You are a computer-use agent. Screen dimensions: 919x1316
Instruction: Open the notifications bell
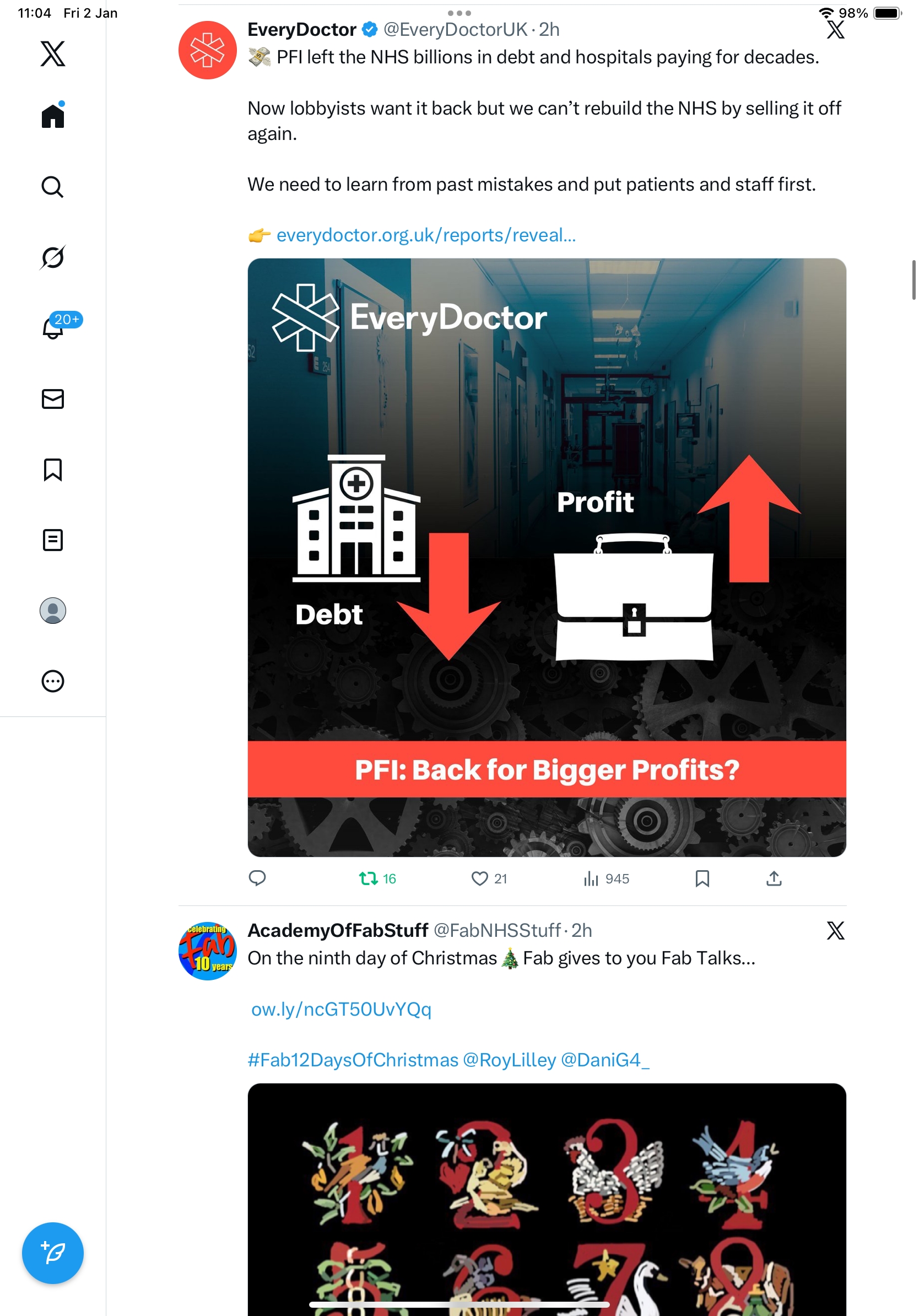pos(53,328)
